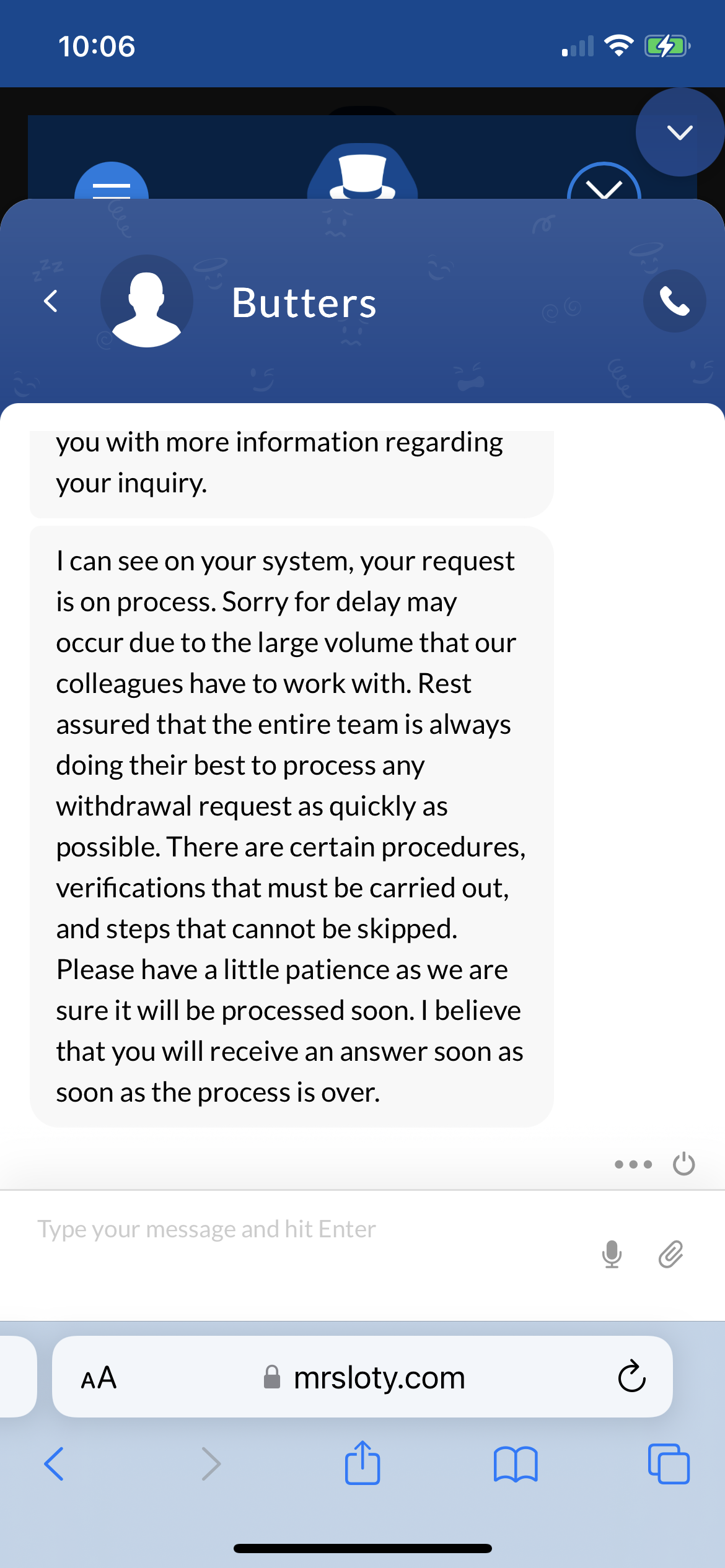Reload the mrsloty.com page
725x1568 pixels.
[631, 1377]
